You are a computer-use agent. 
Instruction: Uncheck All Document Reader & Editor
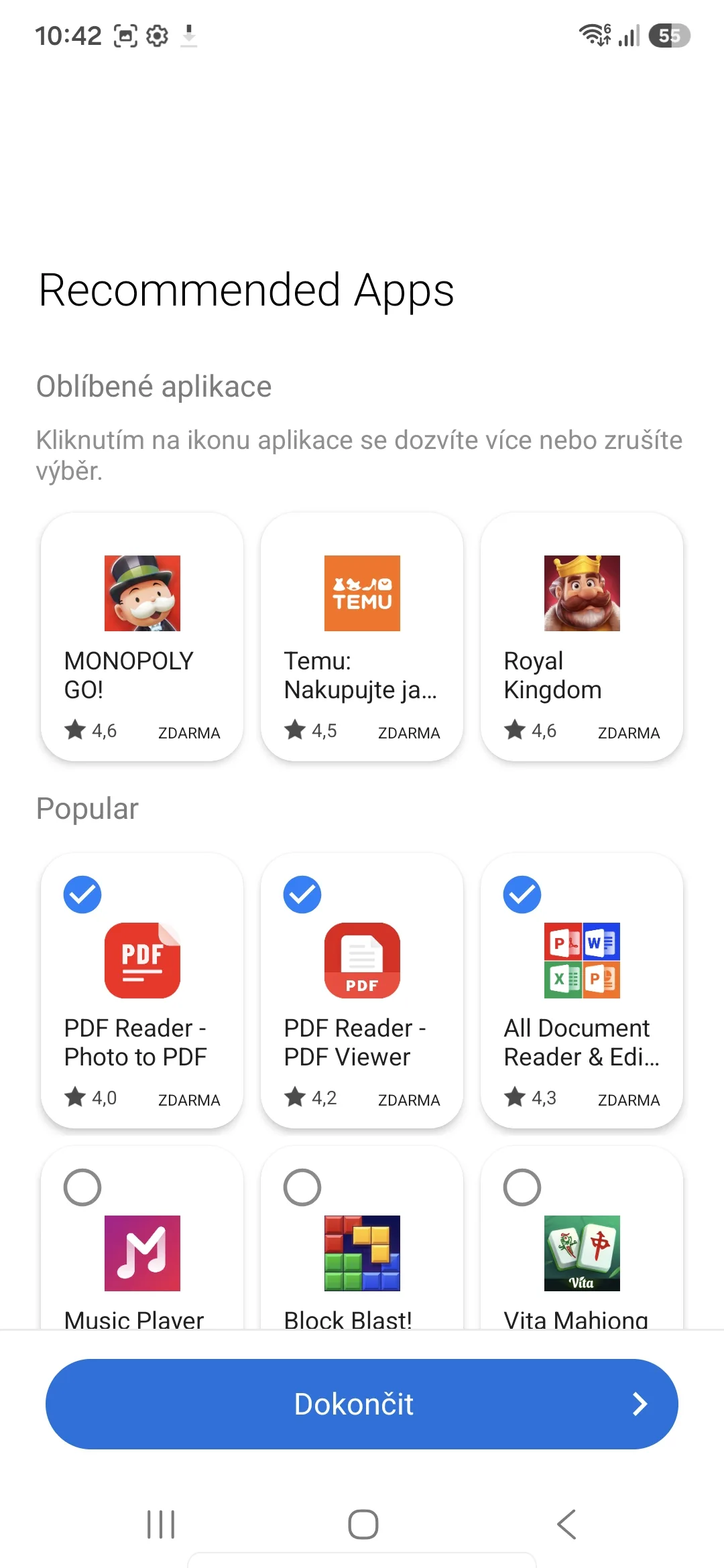522,895
